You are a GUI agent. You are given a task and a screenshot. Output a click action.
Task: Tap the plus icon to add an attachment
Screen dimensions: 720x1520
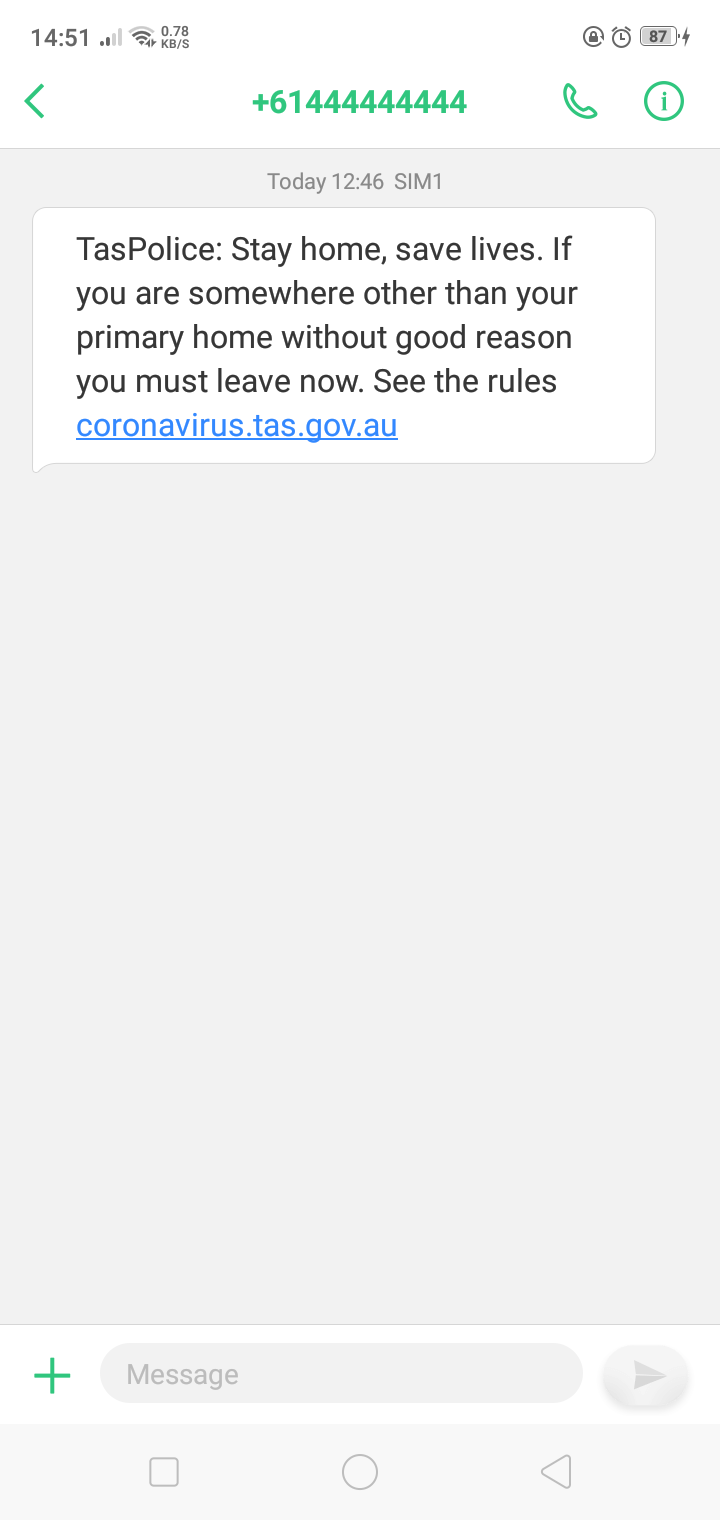(52, 1375)
